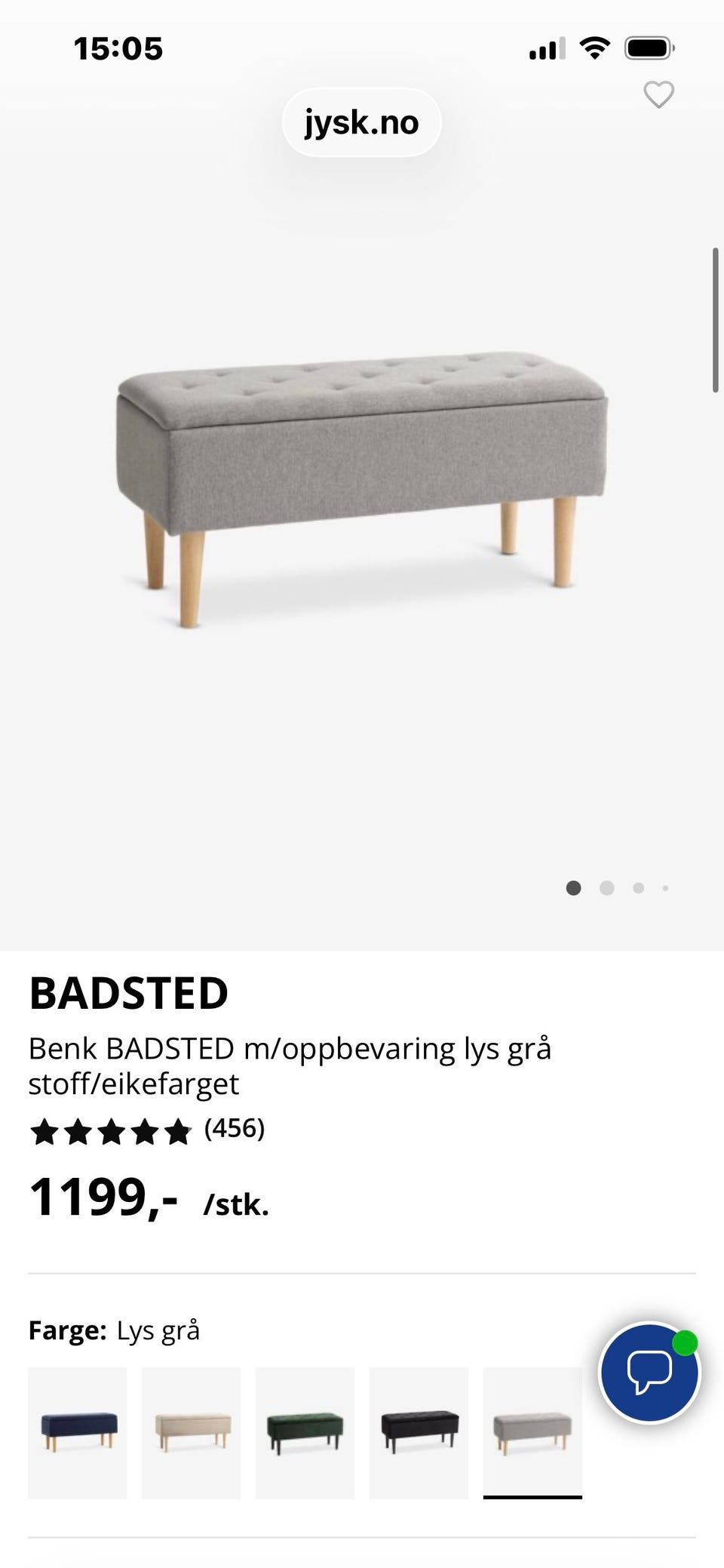Select the third image carousel dot

point(637,888)
